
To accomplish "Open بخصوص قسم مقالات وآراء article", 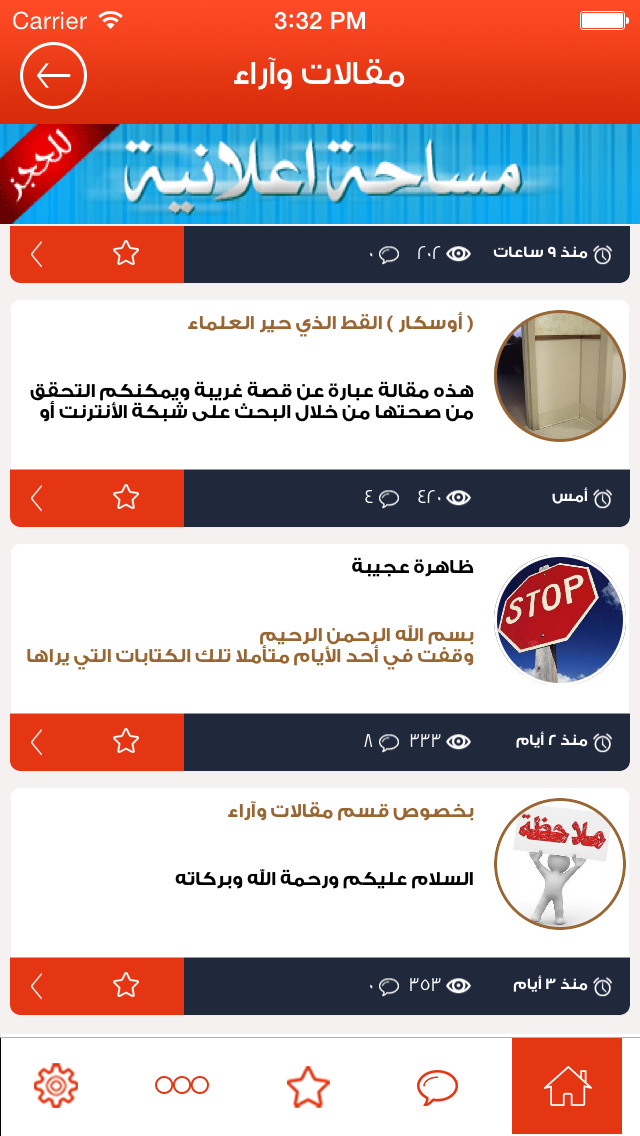I will [351, 811].
